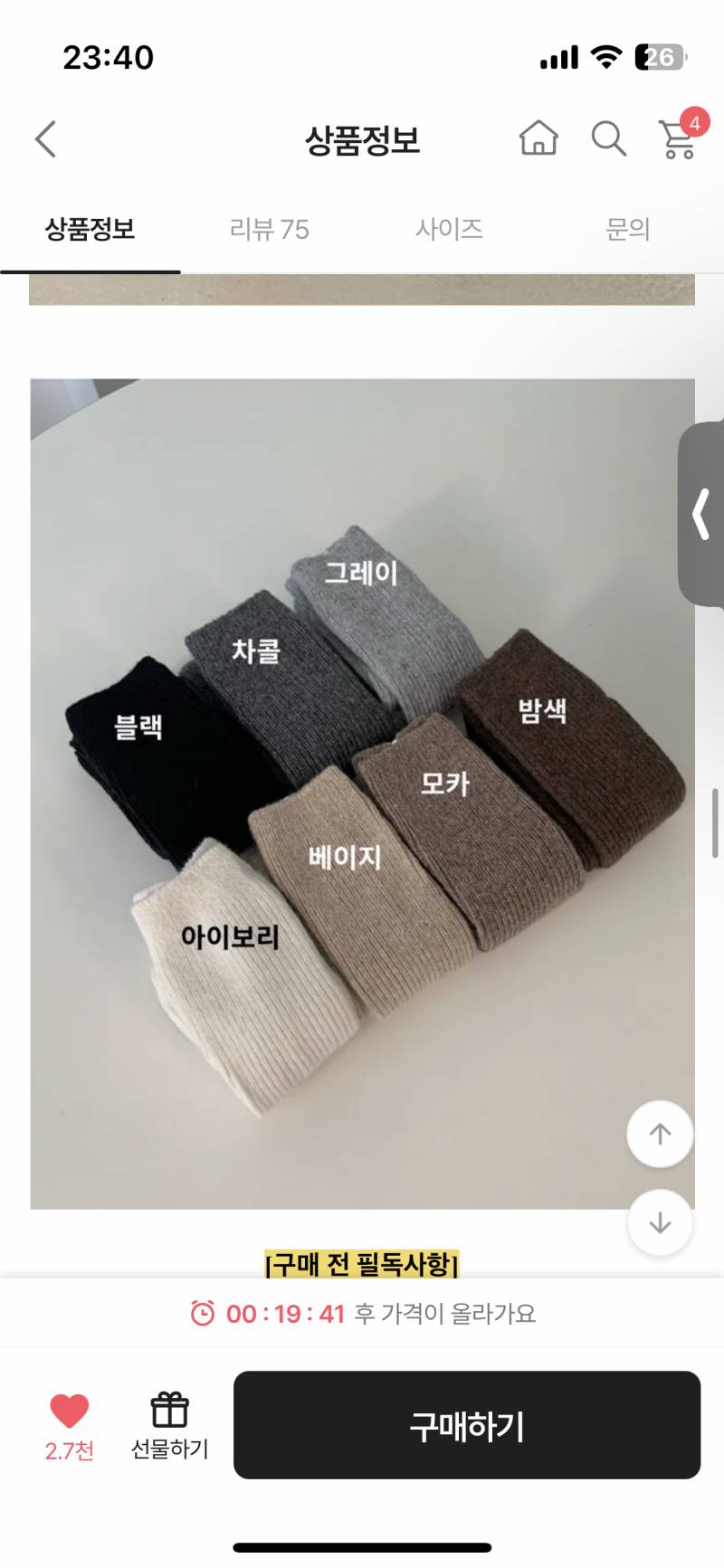
Task: Tap the back arrow at top left
Action: (x=45, y=140)
